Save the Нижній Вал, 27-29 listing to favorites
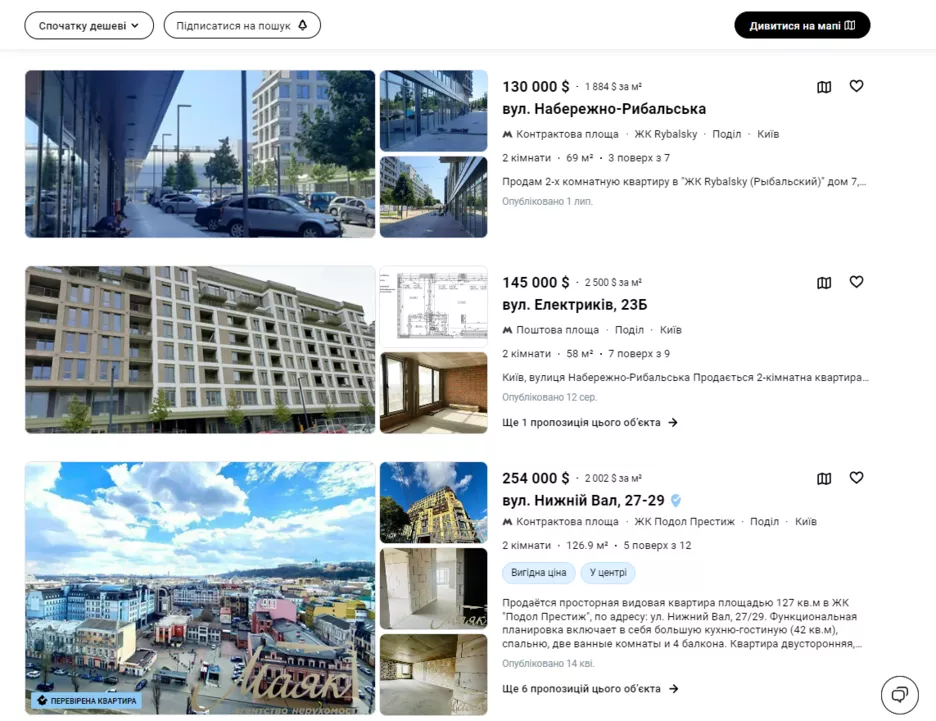The height and width of the screenshot is (721, 936). click(856, 478)
